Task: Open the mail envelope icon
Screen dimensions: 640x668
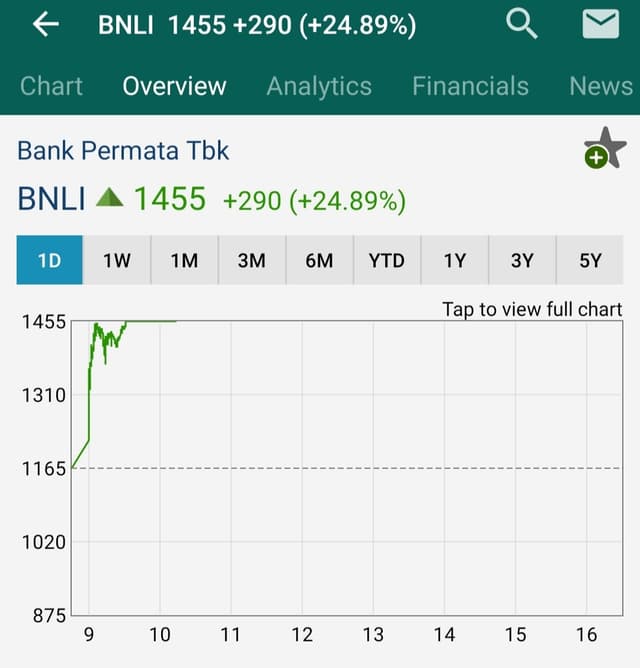Action: [x=600, y=24]
